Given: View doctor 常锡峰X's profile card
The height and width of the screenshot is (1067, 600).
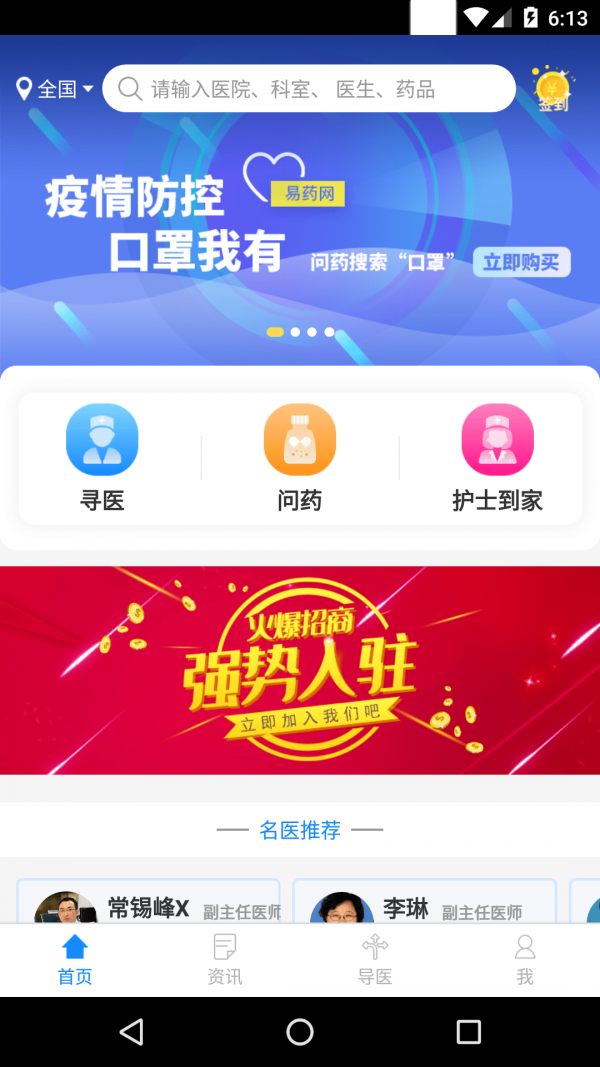Looking at the screenshot, I should point(152,903).
